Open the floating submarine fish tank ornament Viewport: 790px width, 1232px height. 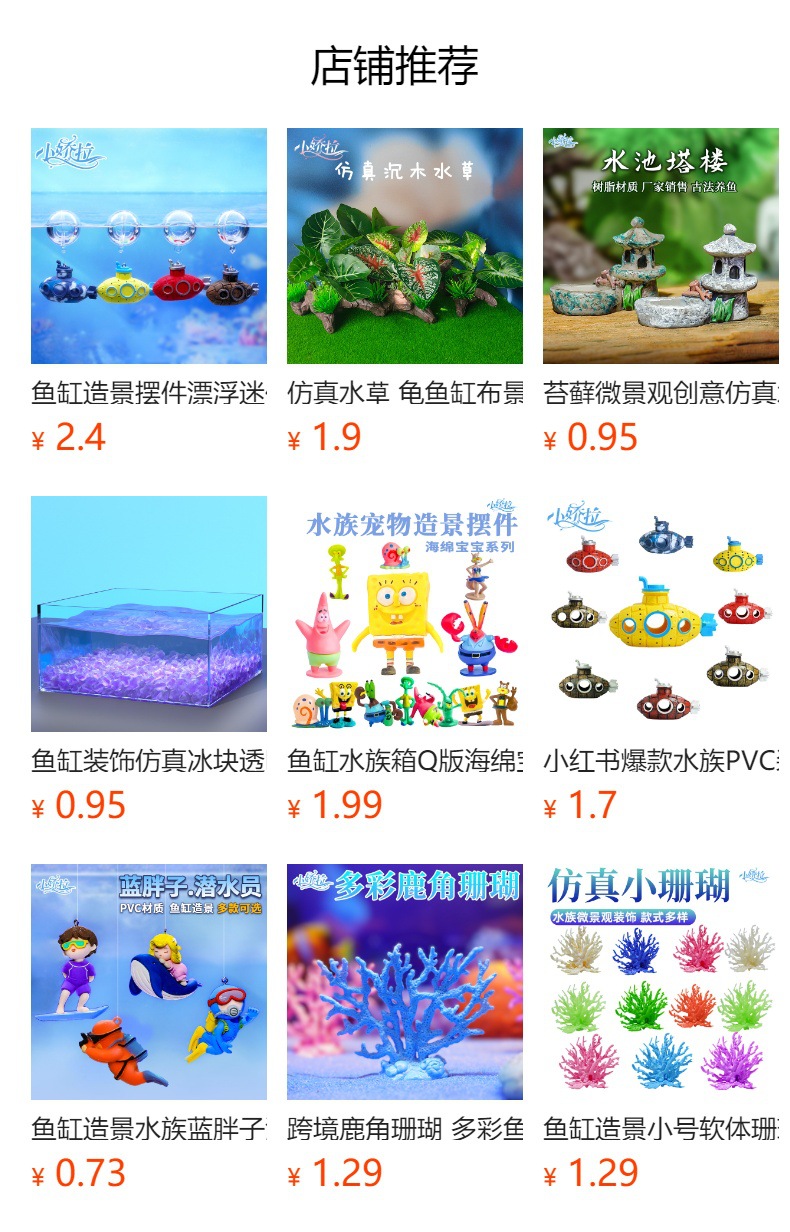148,246
